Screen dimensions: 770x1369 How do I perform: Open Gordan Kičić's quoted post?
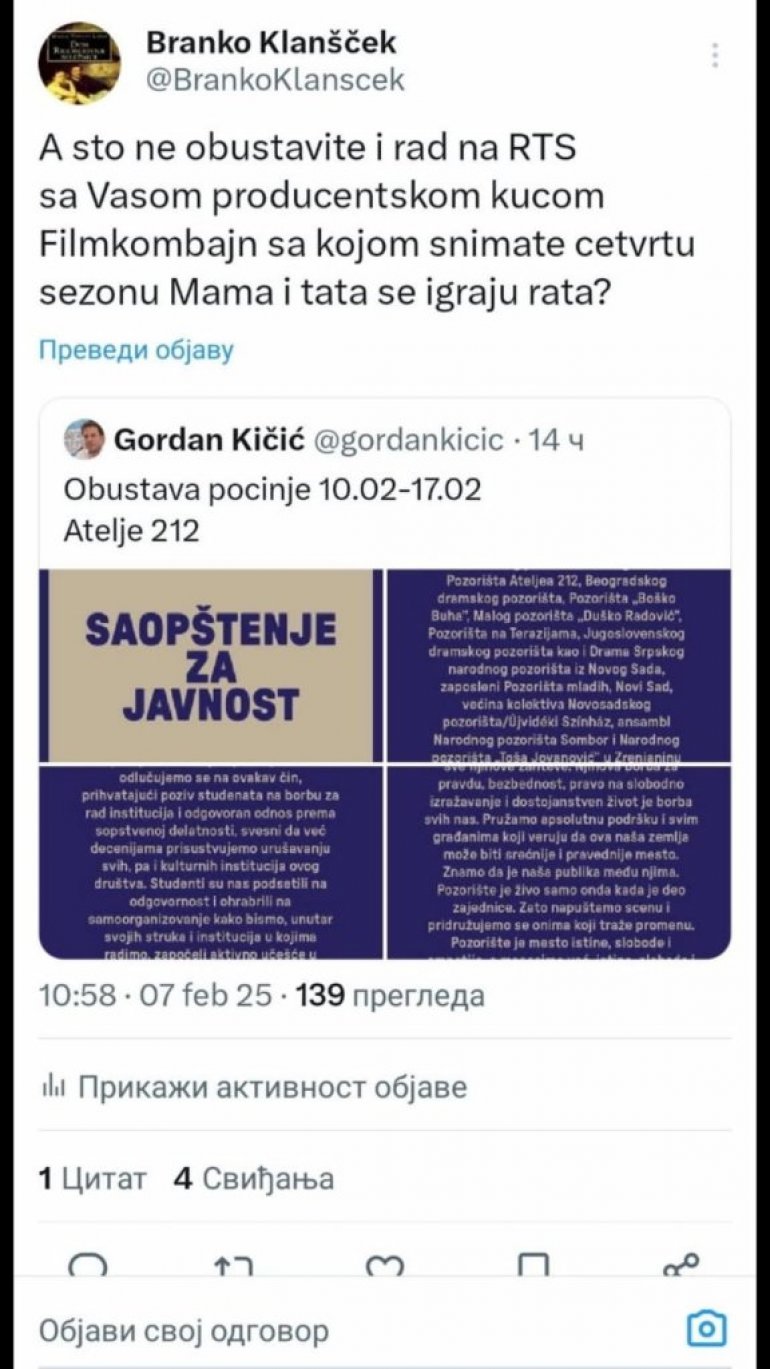[385, 490]
